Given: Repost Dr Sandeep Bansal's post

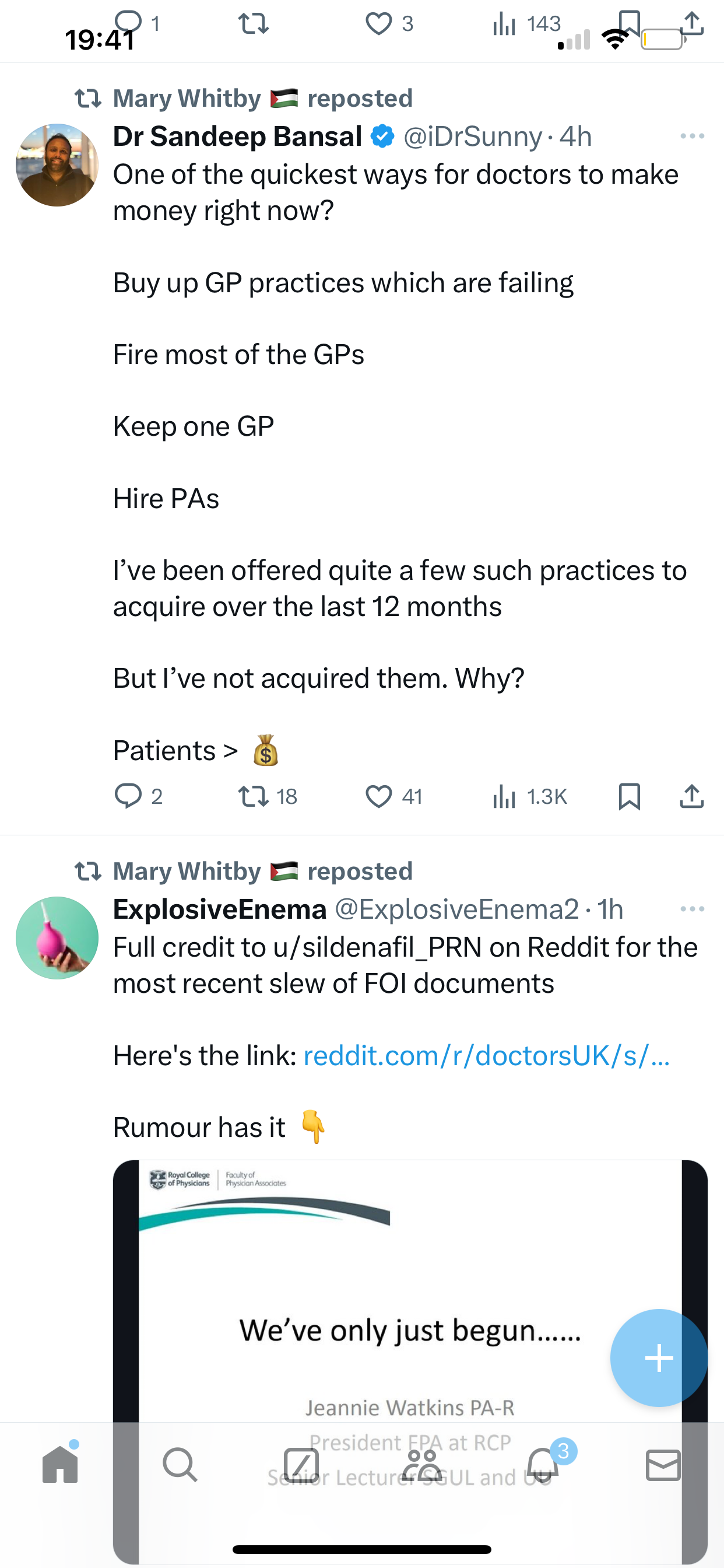Looking at the screenshot, I should point(267,796).
